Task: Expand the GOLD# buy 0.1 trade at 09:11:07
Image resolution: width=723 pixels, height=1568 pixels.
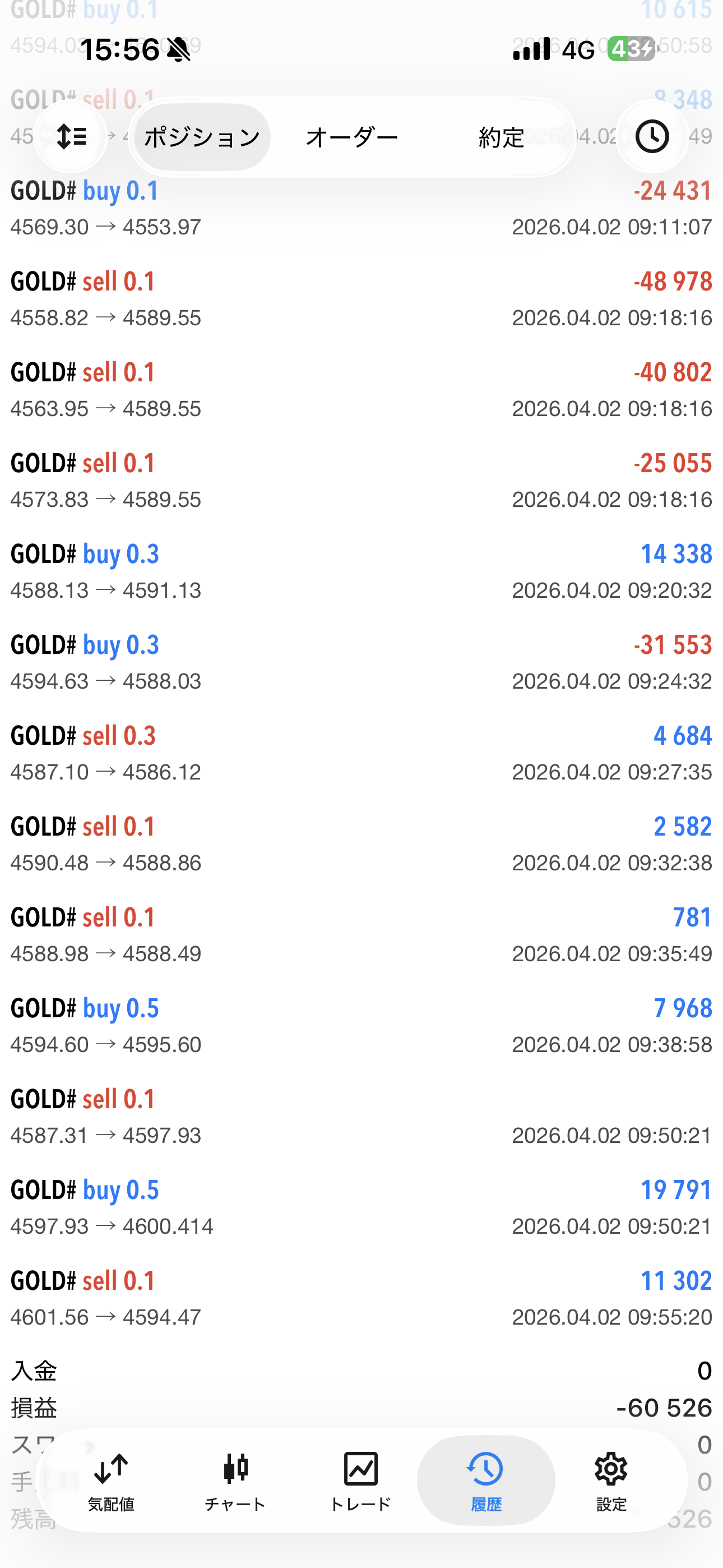Action: [x=361, y=208]
